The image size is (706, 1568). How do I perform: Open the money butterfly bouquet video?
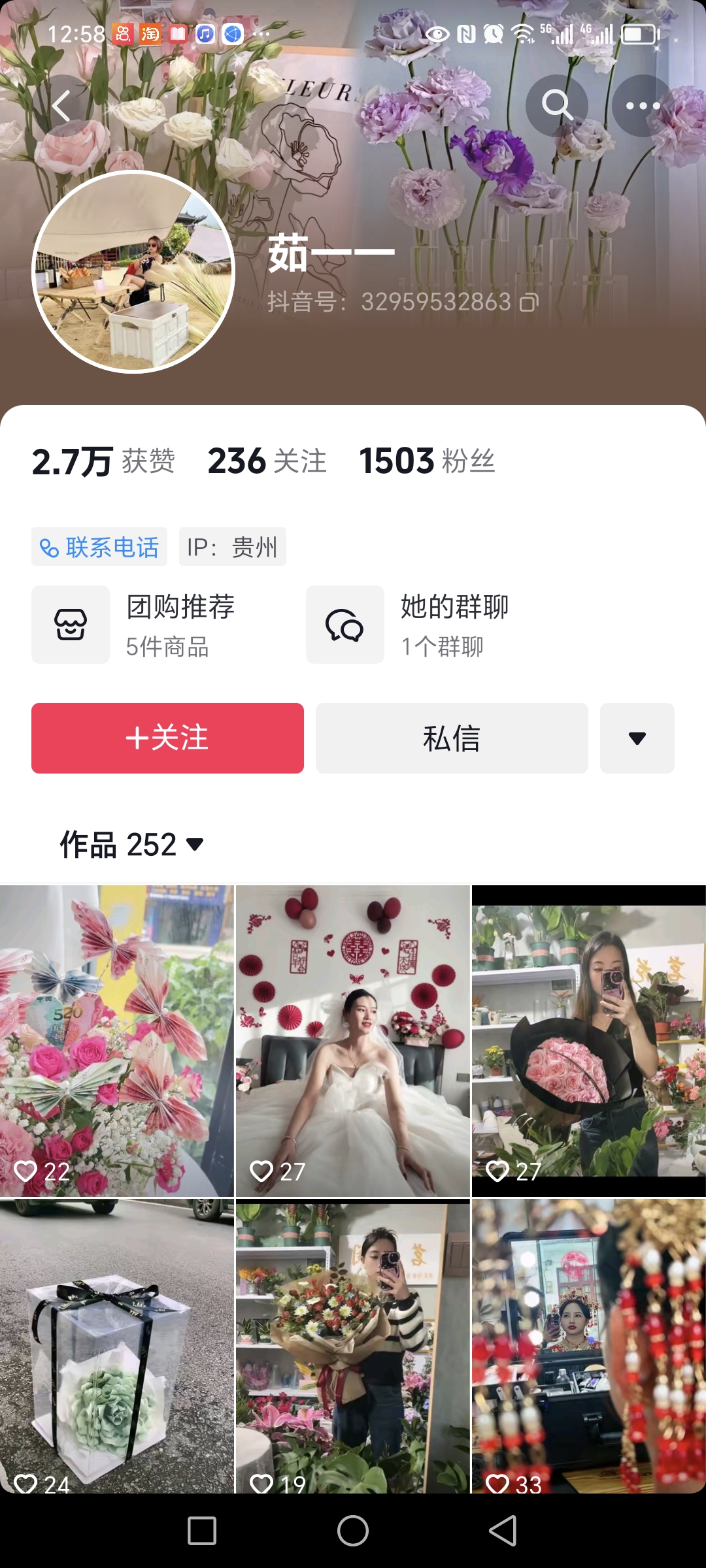[116, 1040]
